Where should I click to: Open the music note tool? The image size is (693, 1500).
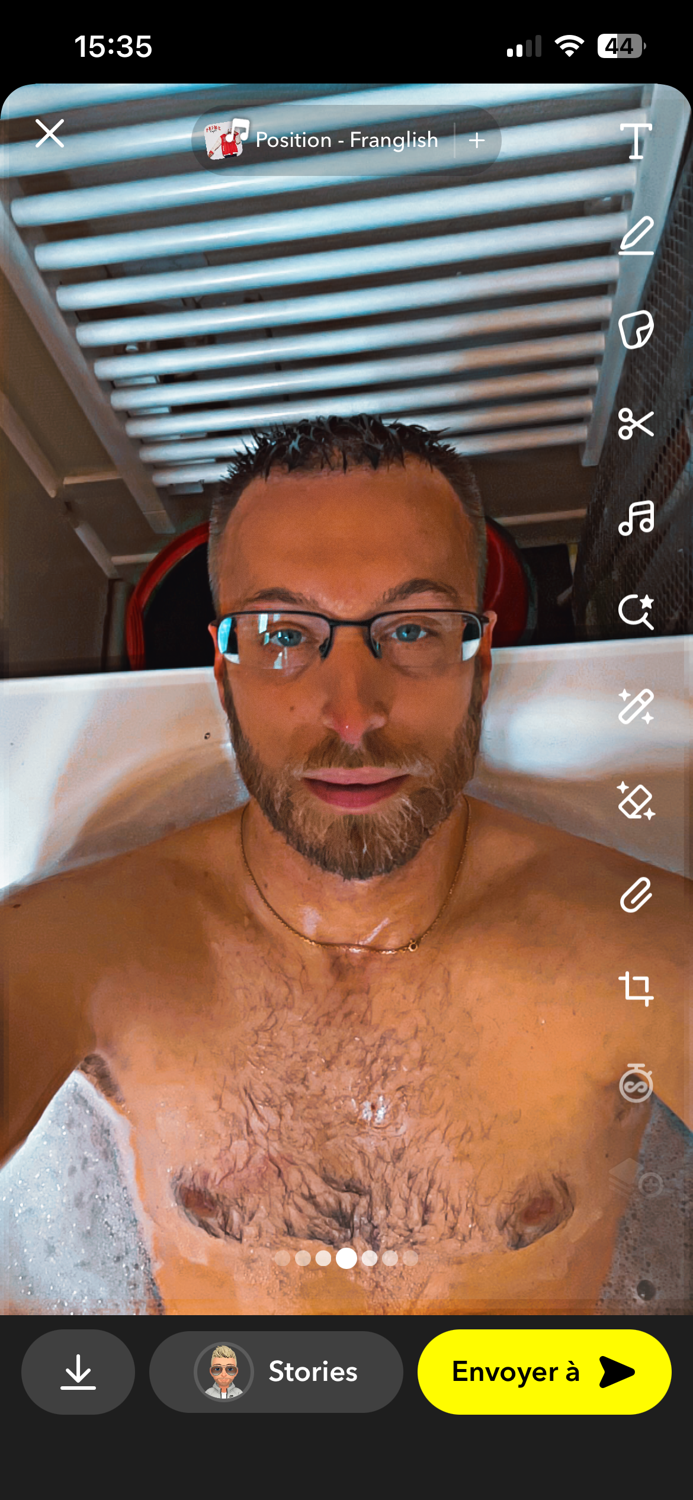636,518
